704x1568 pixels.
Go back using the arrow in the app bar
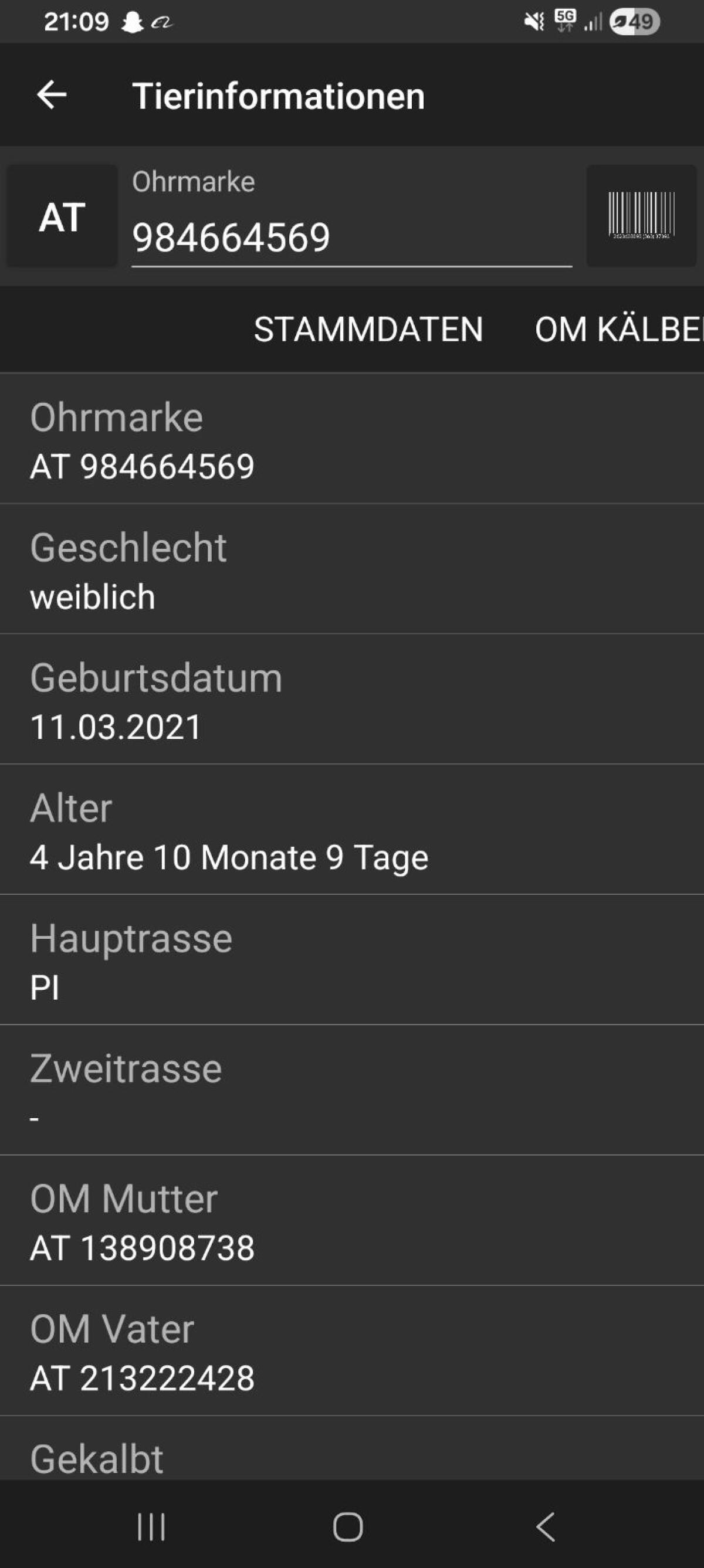[52, 95]
